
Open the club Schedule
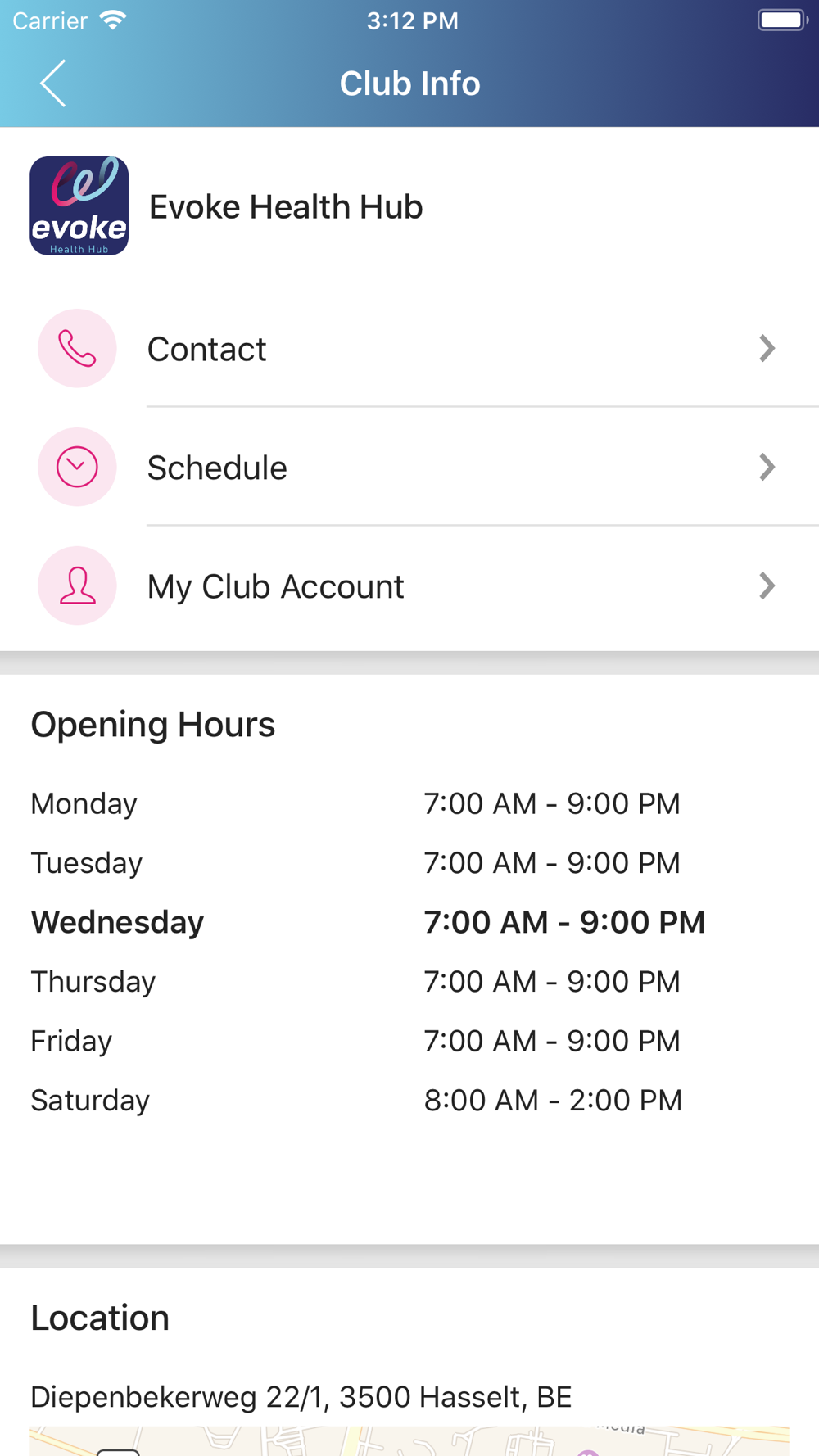[409, 468]
